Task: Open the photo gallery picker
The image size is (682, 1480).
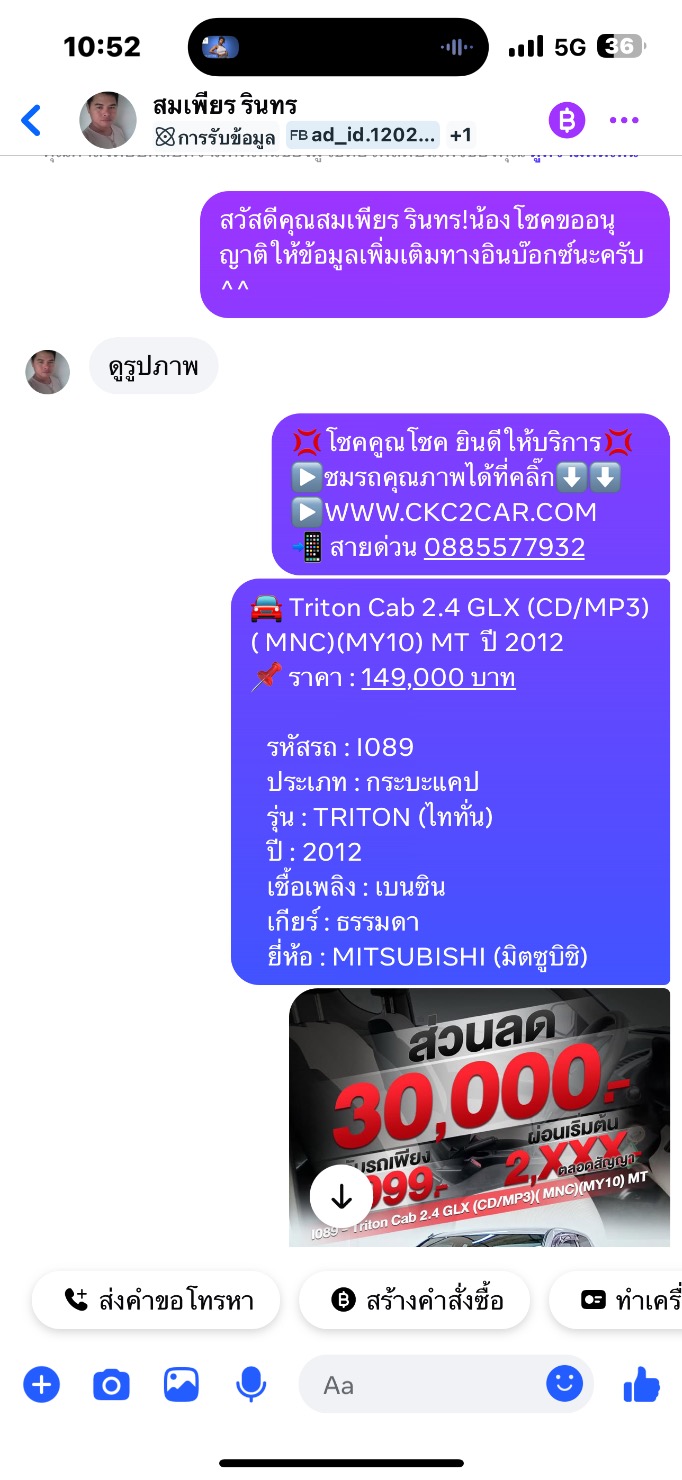Action: (181, 1385)
